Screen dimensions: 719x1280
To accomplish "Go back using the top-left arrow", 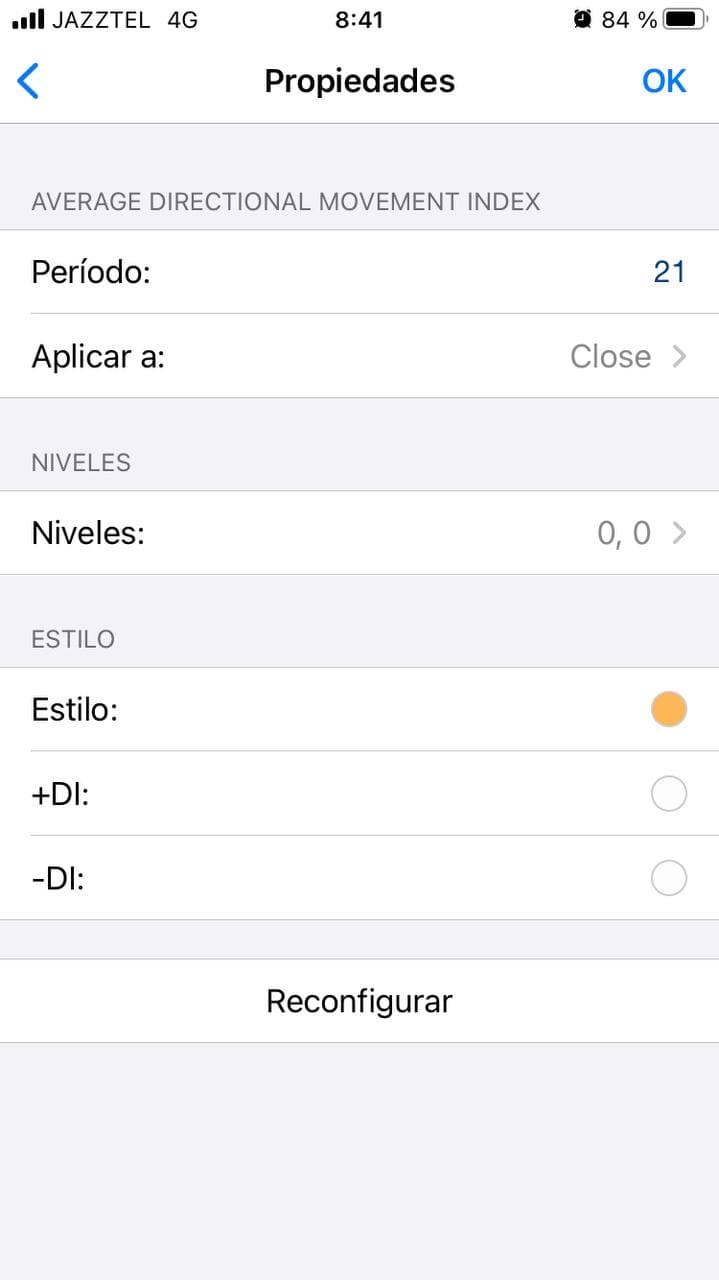I will pyautogui.click(x=29, y=81).
